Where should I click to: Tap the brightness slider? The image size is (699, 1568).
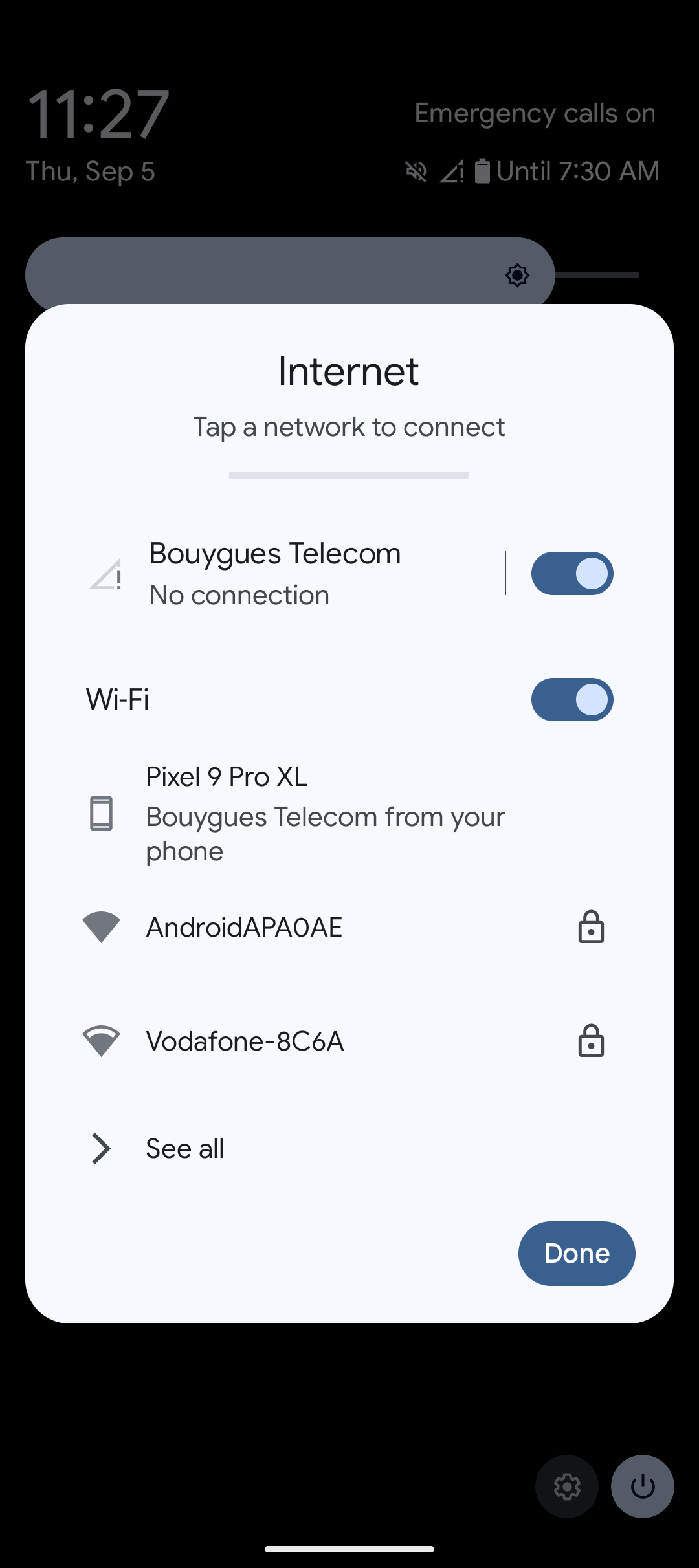coord(333,275)
